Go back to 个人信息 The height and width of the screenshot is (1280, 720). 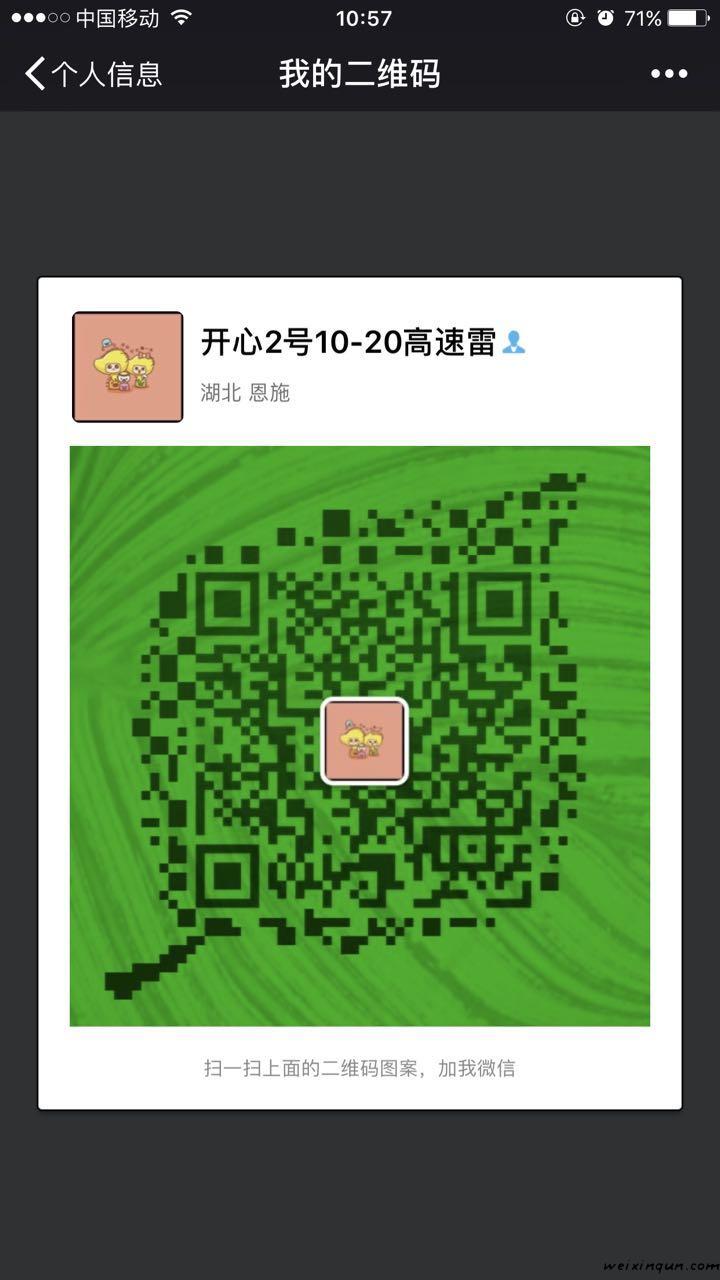point(93,74)
